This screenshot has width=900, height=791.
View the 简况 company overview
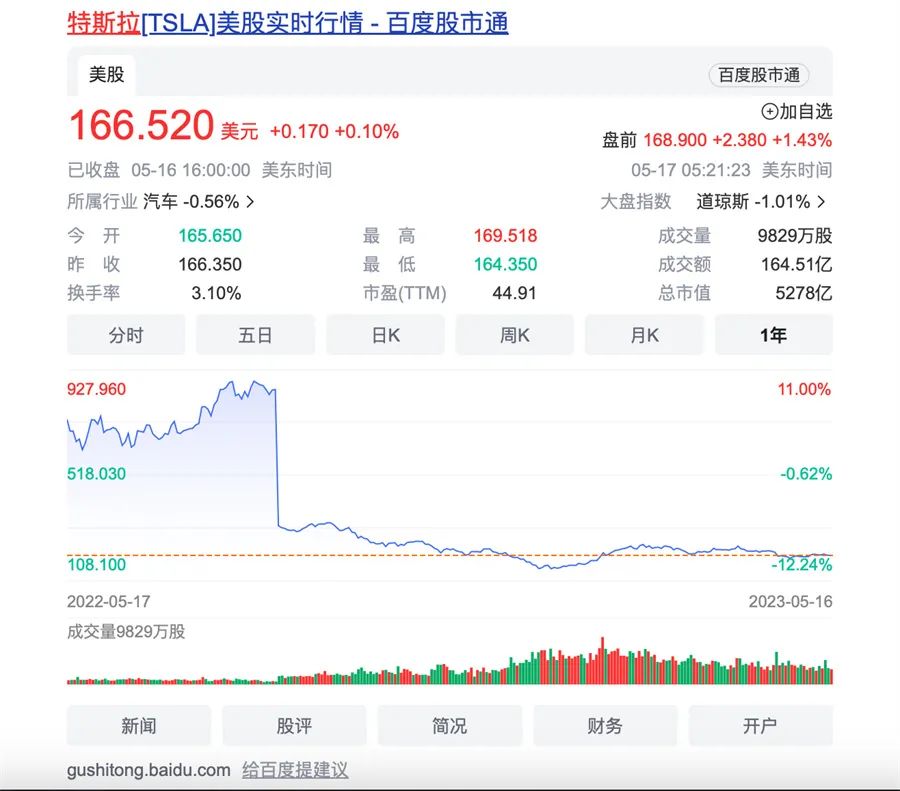449,726
